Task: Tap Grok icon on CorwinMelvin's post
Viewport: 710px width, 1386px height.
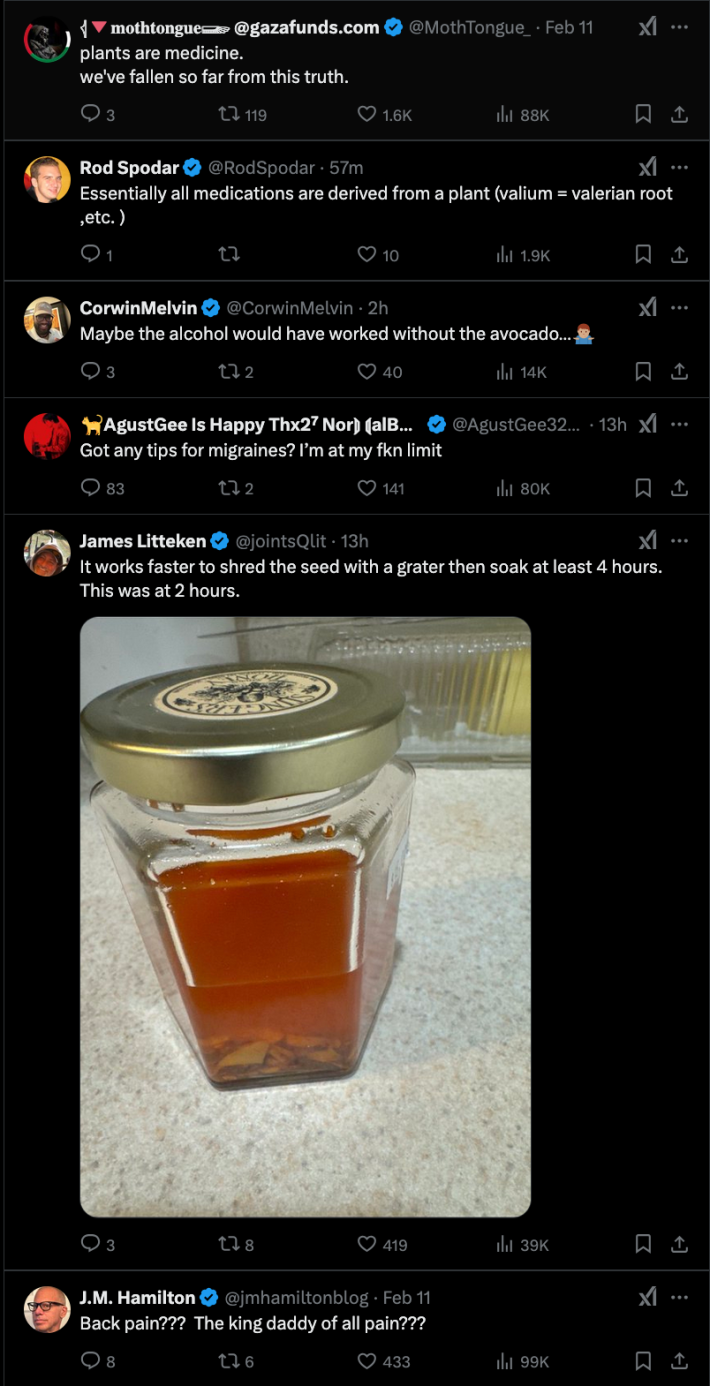Action: [x=647, y=308]
